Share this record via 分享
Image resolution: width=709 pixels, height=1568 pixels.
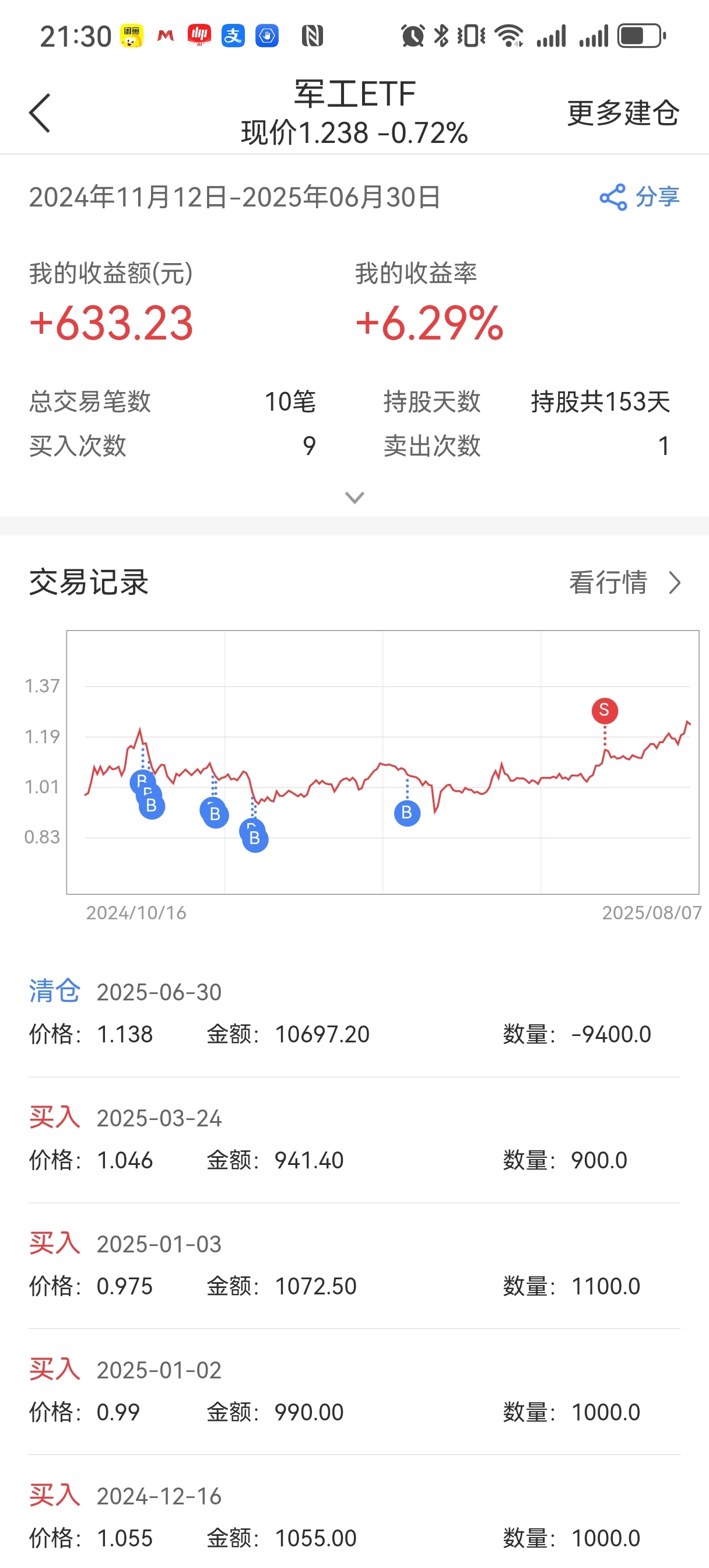click(640, 197)
